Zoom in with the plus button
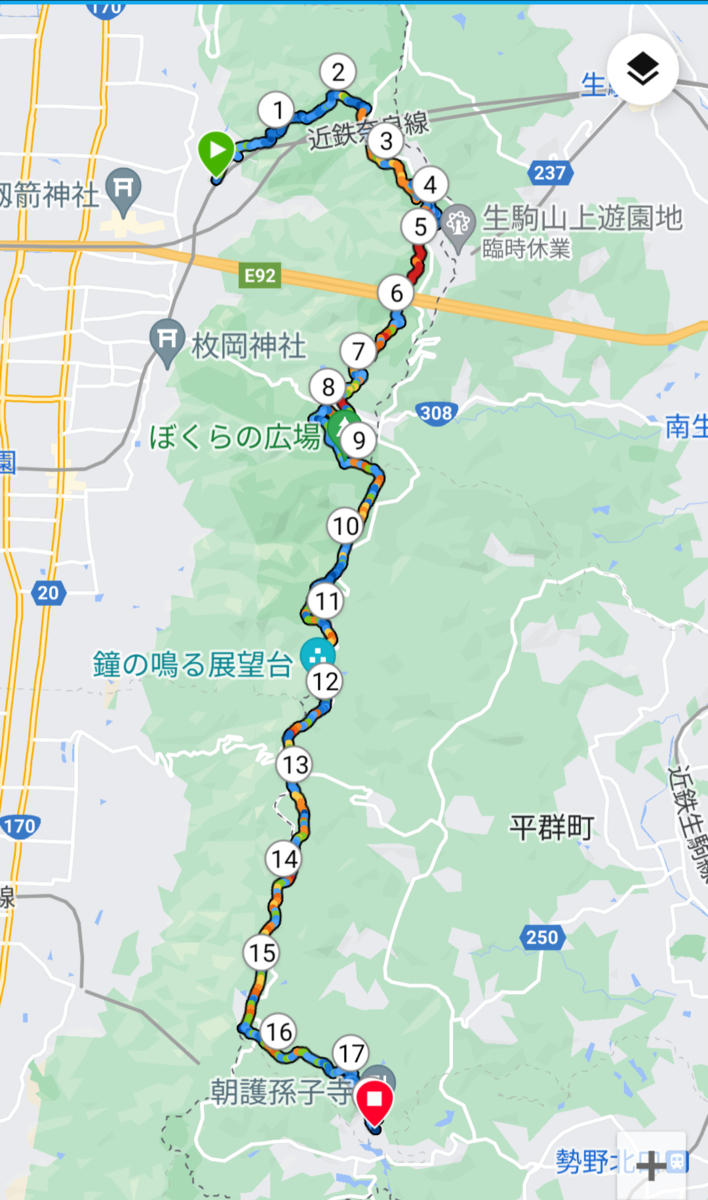The image size is (708, 1200). [x=651, y=1163]
